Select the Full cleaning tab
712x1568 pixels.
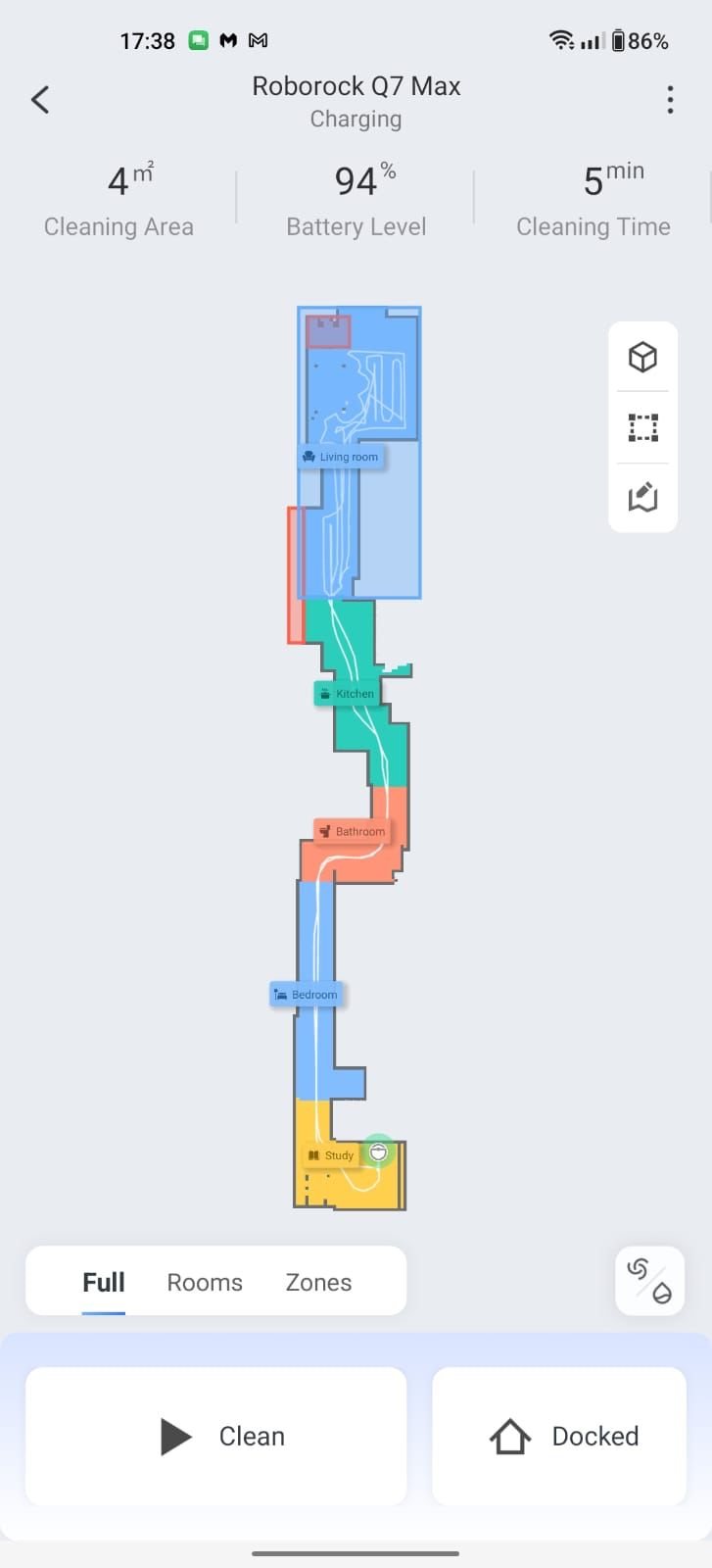pyautogui.click(x=104, y=1282)
